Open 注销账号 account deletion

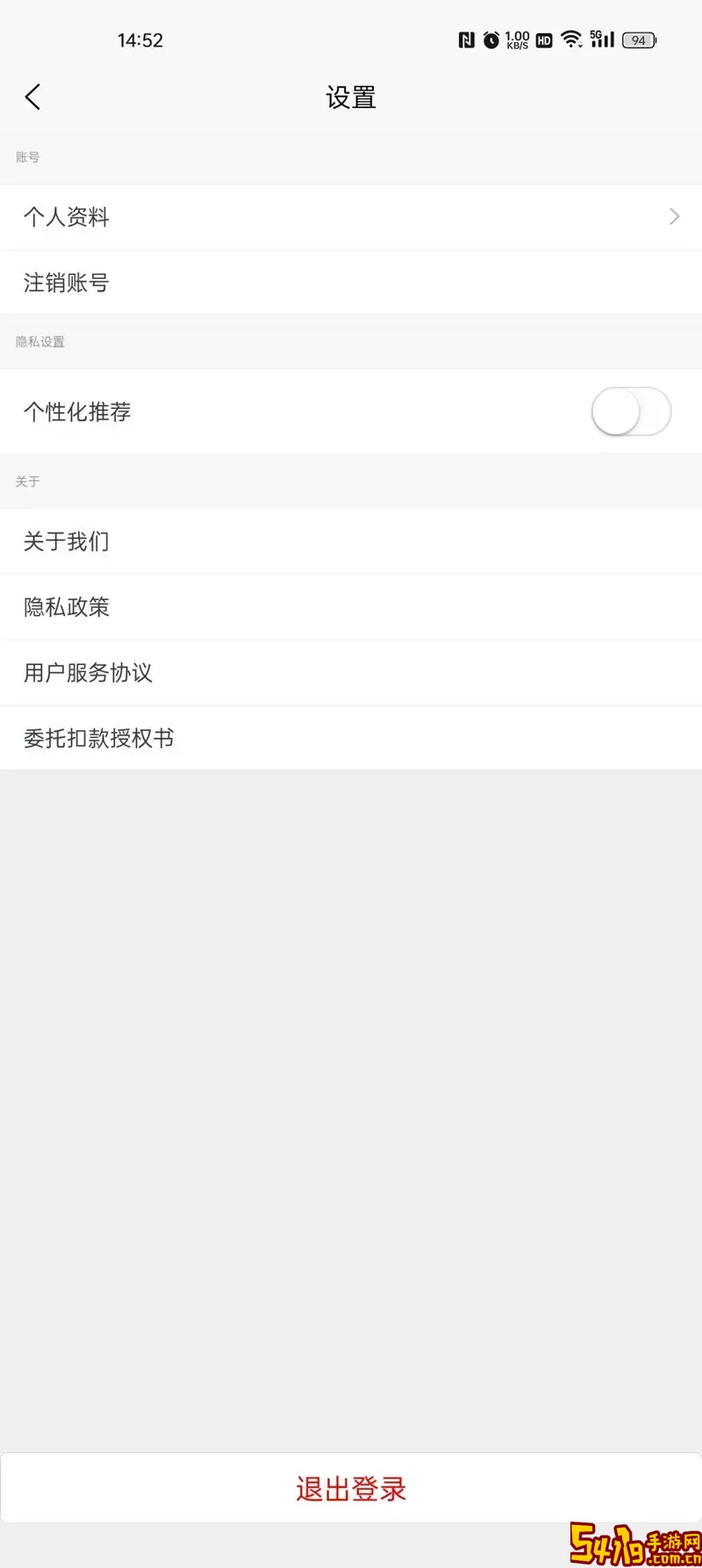tap(351, 283)
